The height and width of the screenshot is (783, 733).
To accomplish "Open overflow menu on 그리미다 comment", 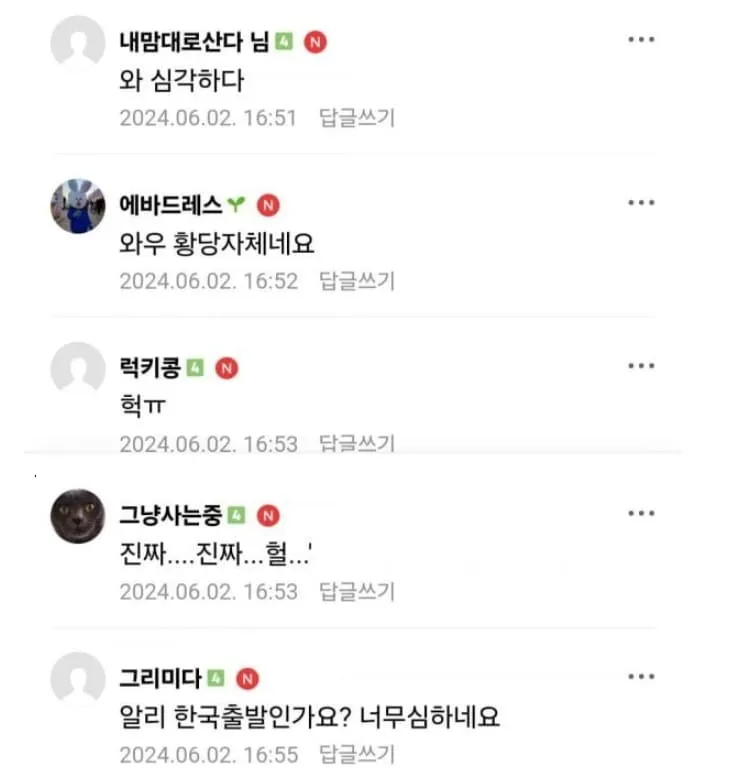I will (x=641, y=677).
